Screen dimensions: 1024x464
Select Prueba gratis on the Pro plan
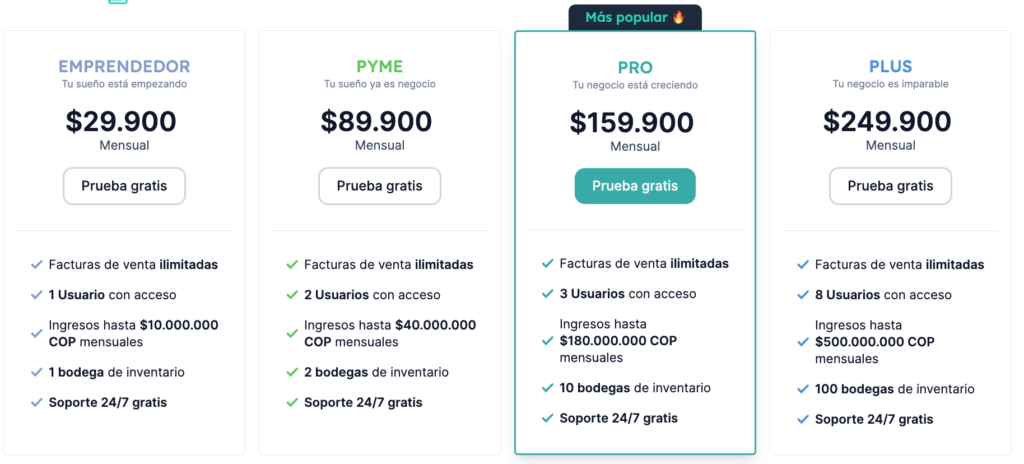tap(634, 186)
